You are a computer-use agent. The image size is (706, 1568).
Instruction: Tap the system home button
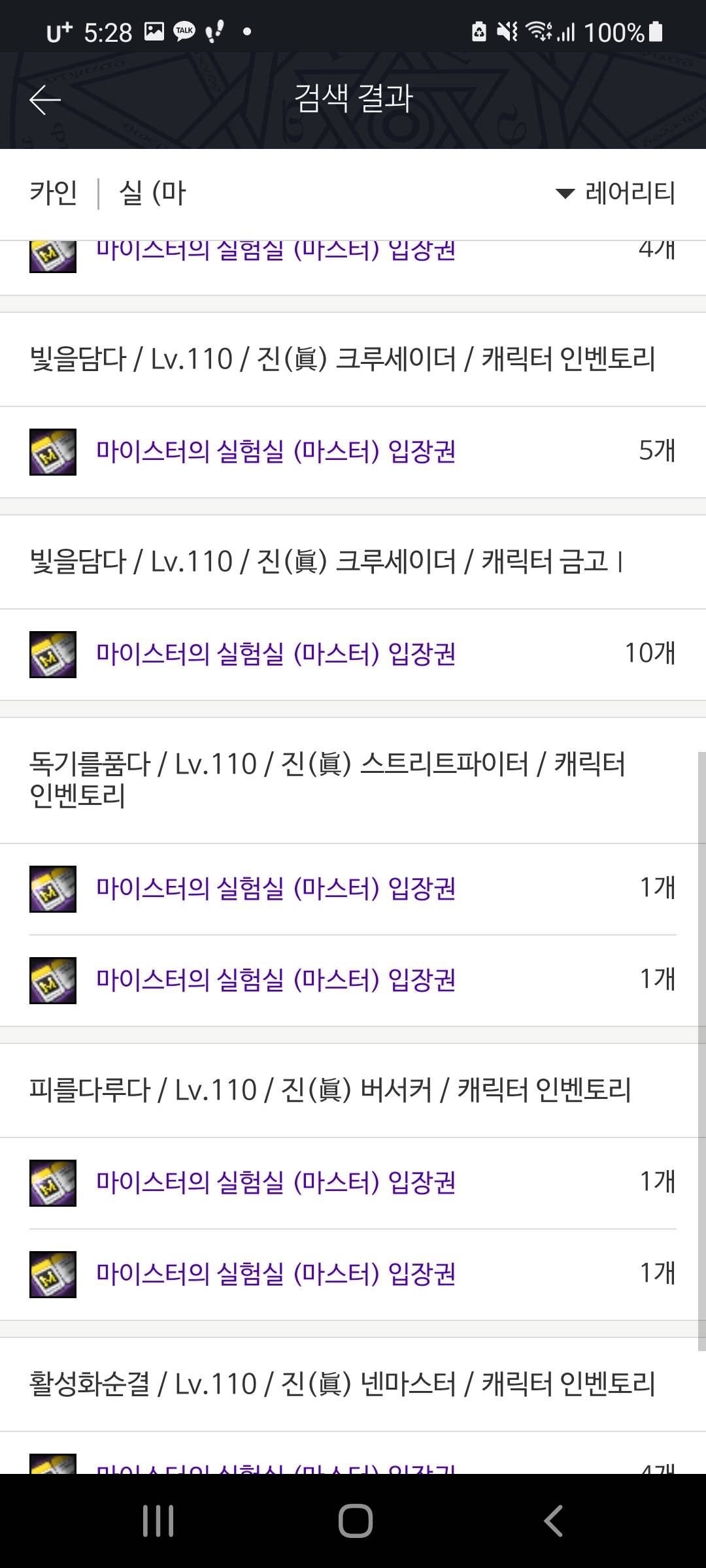pyautogui.click(x=355, y=1520)
